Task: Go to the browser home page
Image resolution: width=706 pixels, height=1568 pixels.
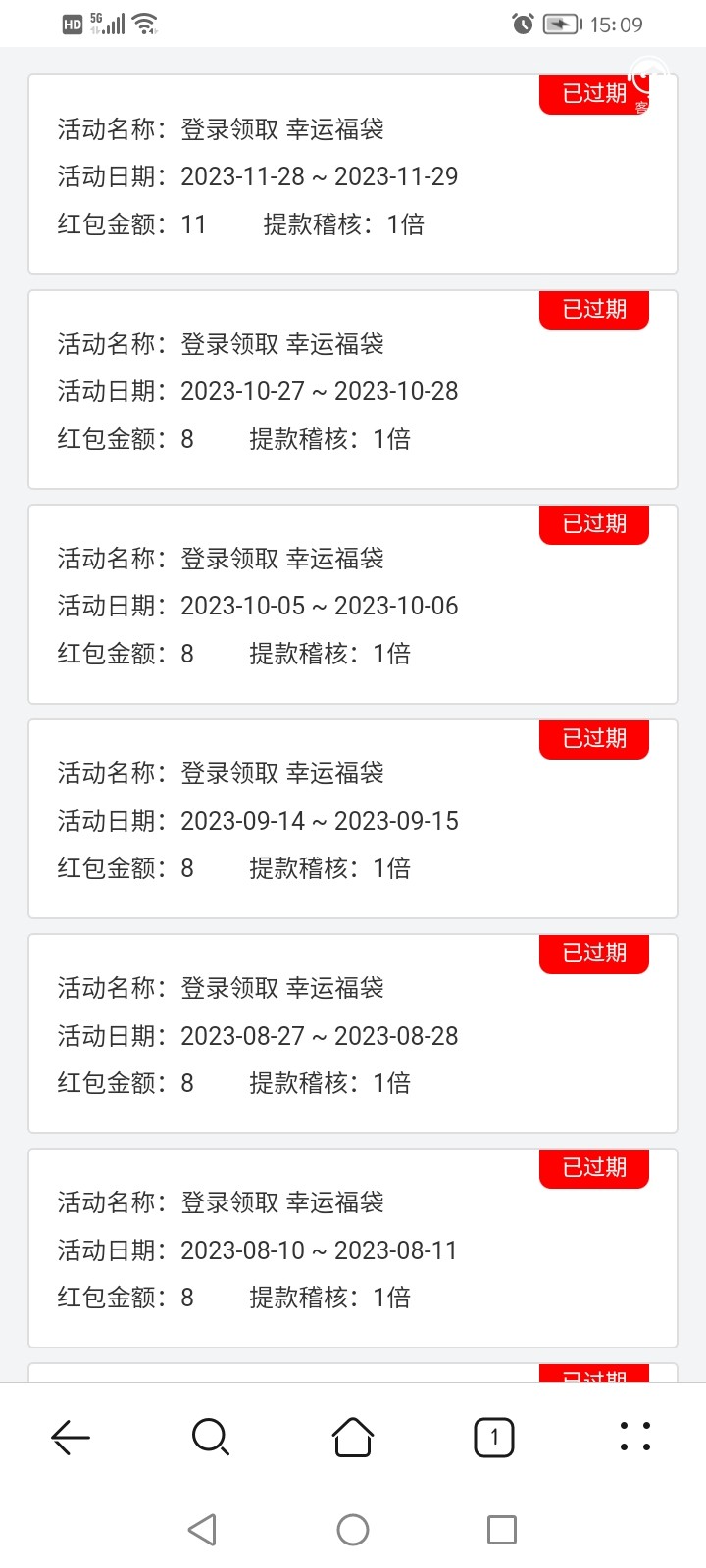Action: tap(353, 1438)
